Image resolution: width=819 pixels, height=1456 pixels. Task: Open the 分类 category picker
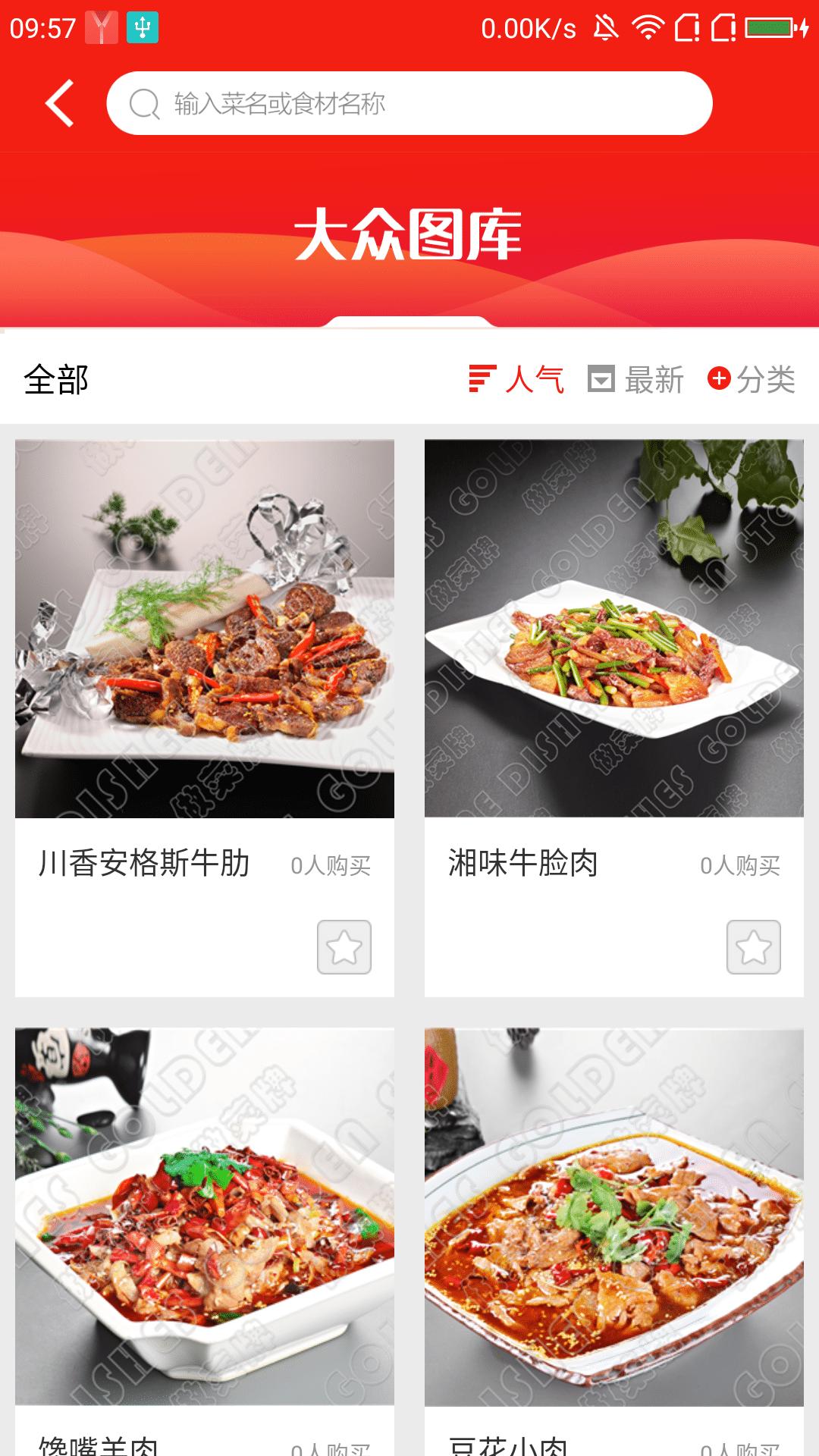[x=767, y=378]
